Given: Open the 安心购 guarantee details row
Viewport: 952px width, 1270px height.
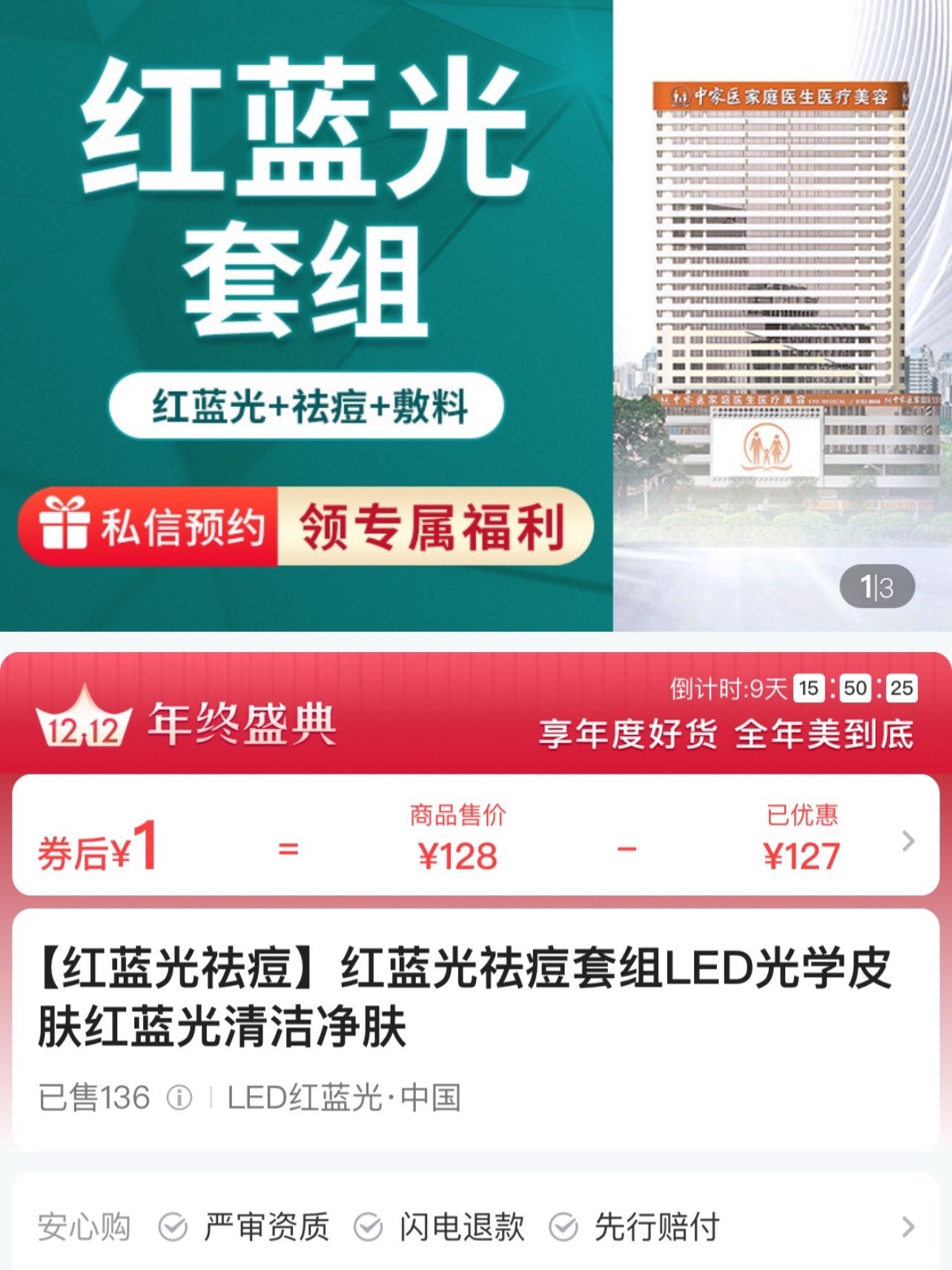Looking at the screenshot, I should (x=908, y=1227).
